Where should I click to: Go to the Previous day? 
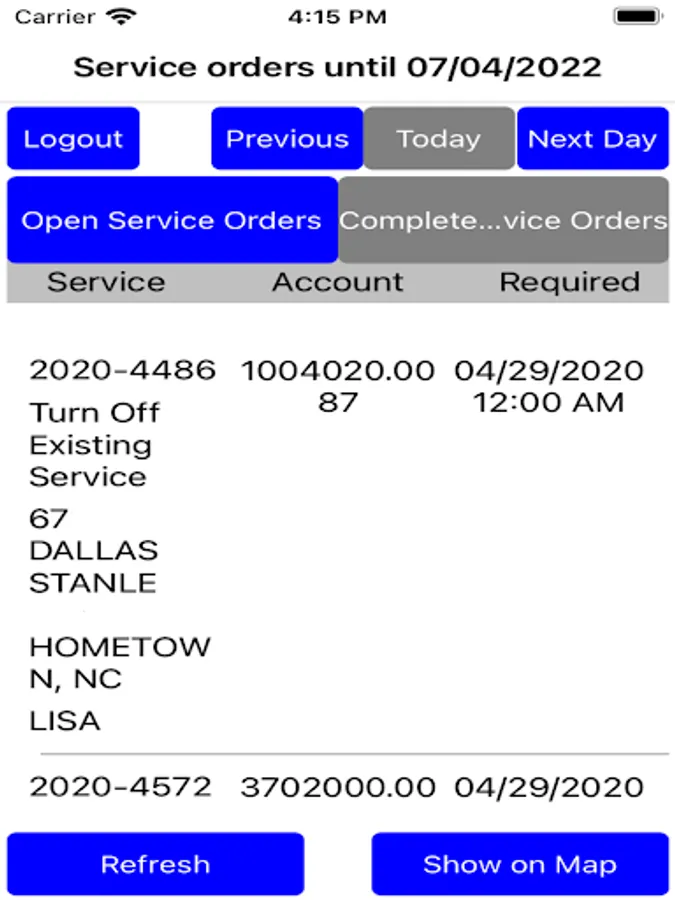(287, 139)
